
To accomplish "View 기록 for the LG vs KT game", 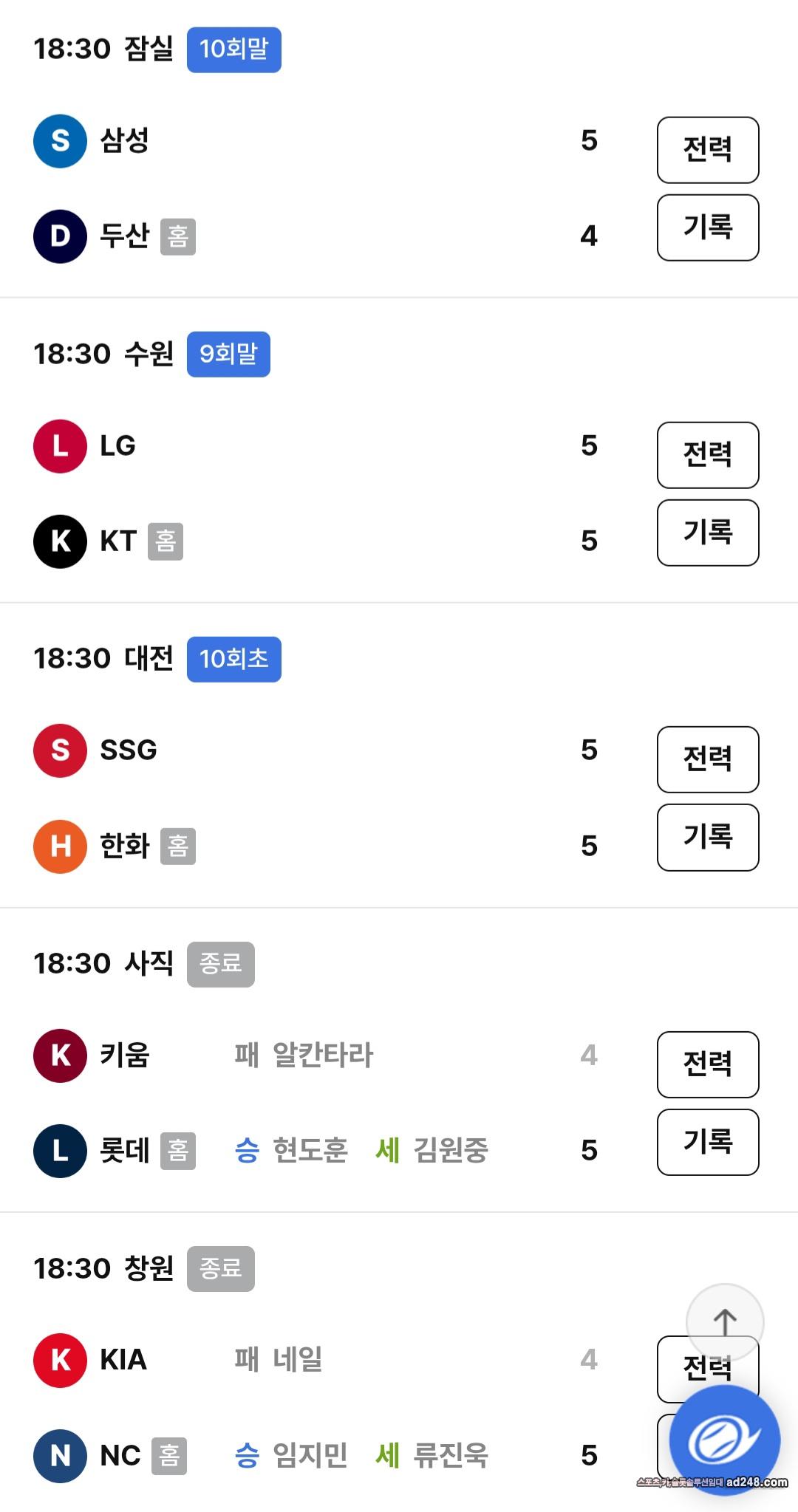I will click(707, 533).
